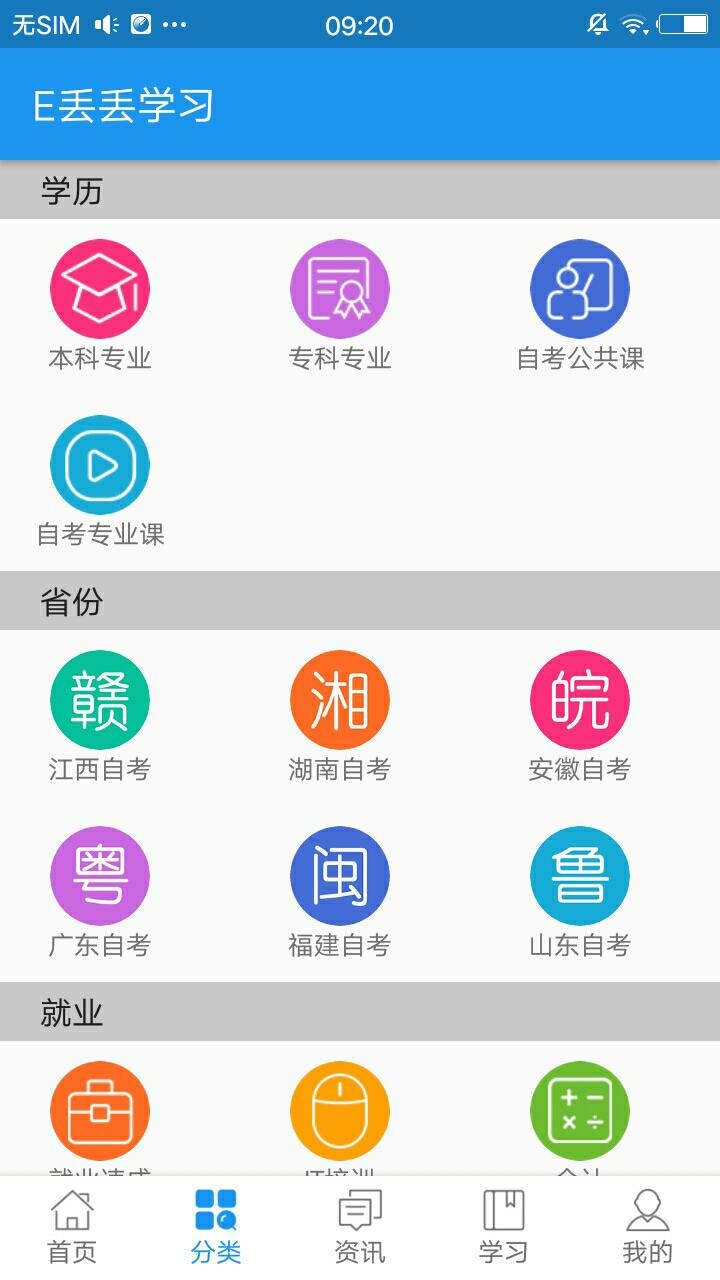720x1280 pixels.
Task: Open the 本科专业 category
Action: point(100,305)
